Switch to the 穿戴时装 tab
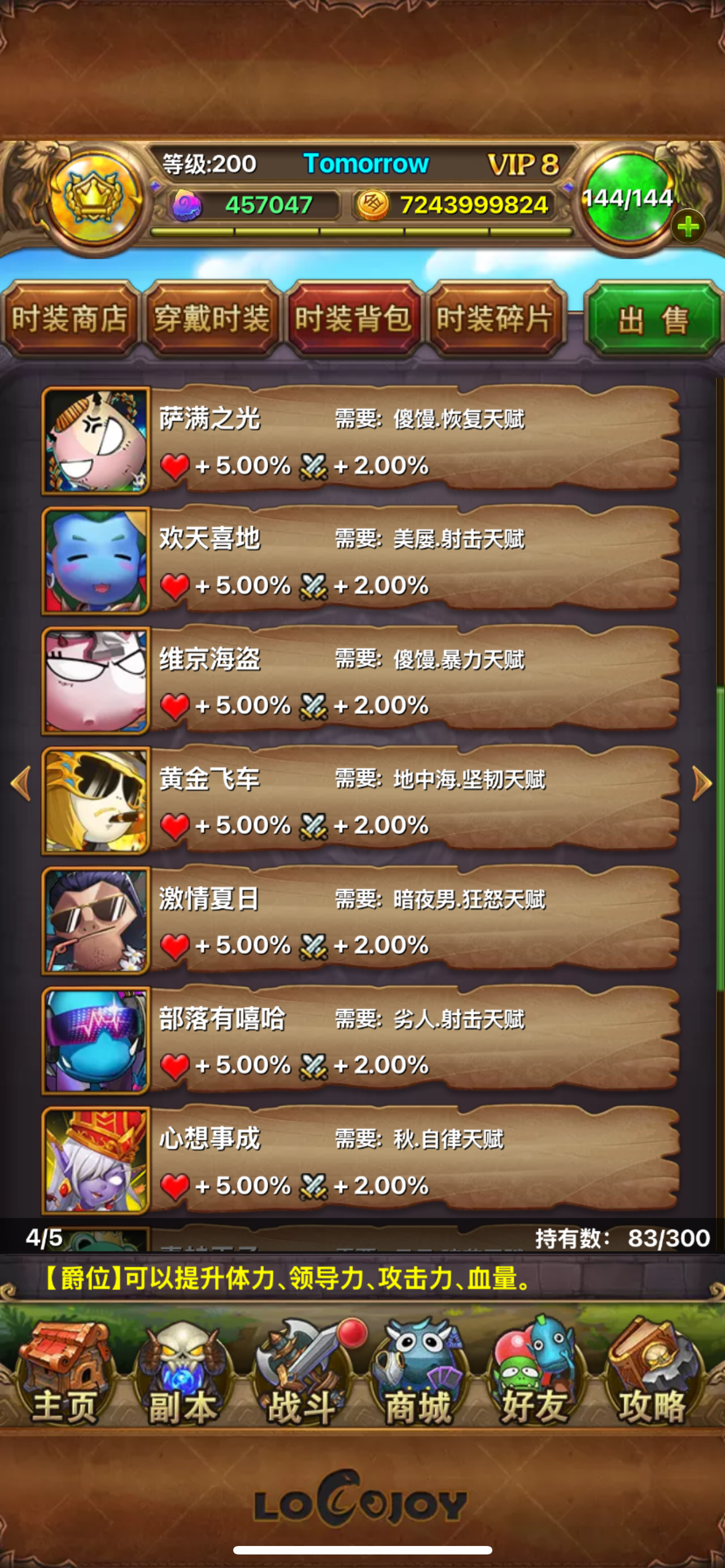 211,318
